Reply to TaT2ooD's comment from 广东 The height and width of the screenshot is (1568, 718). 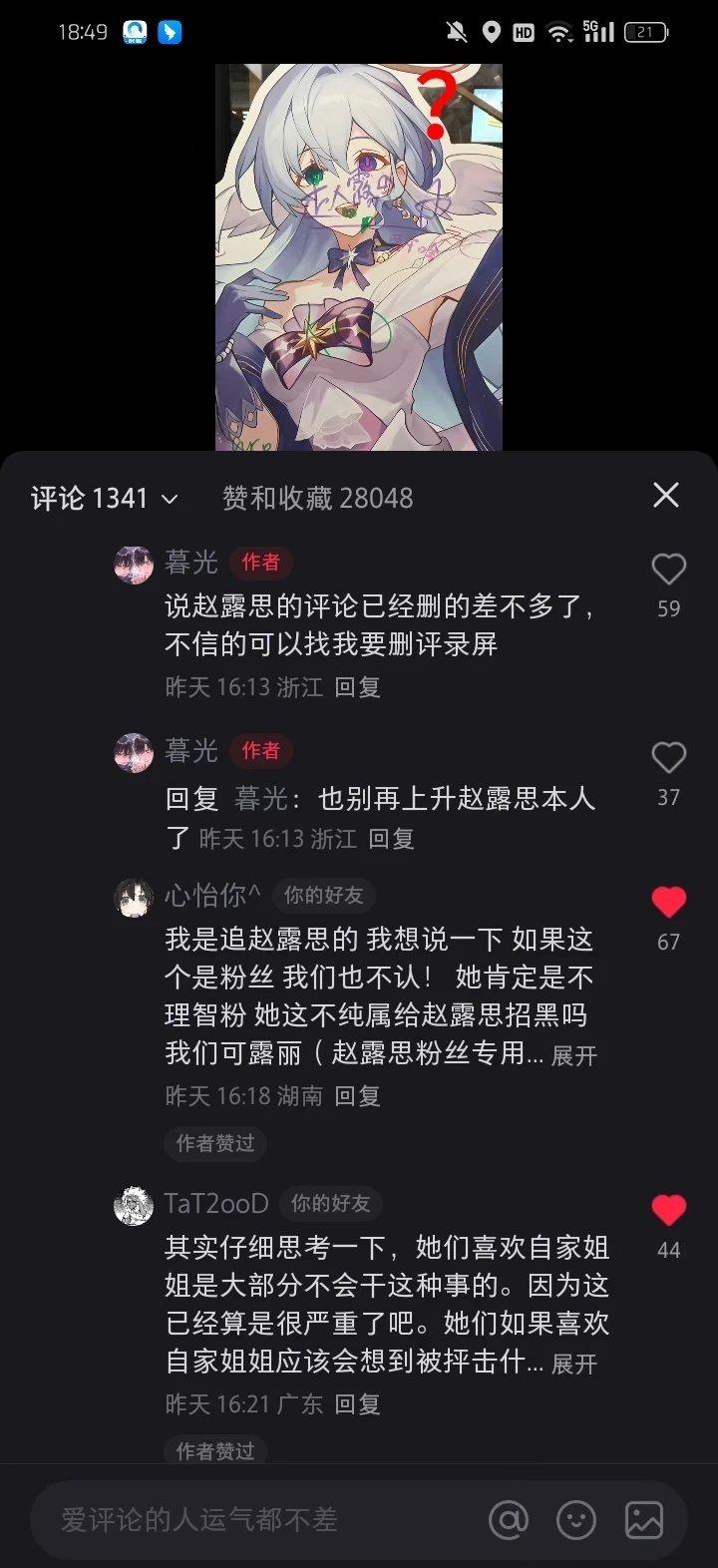click(x=357, y=1404)
